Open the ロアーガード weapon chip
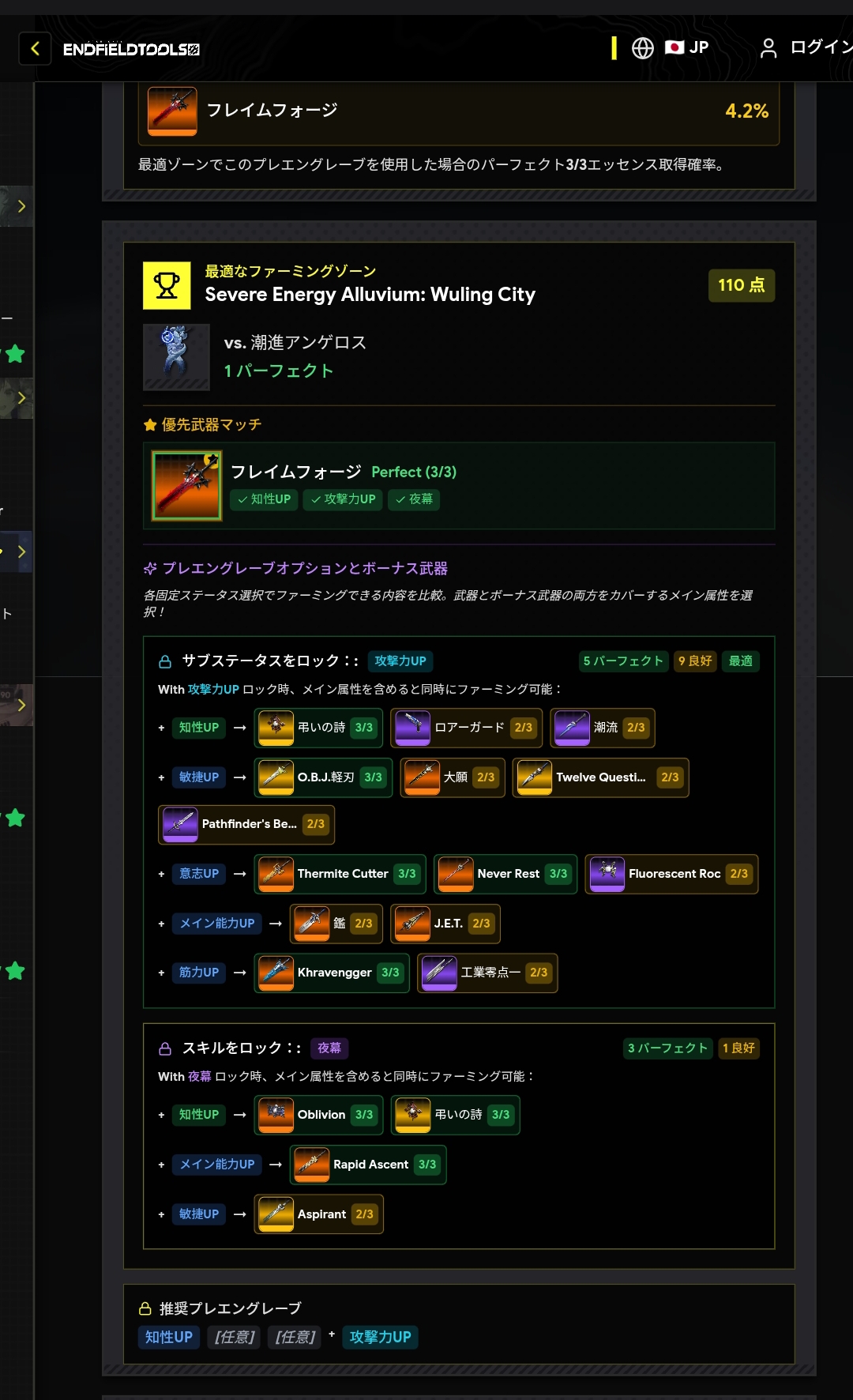 tap(466, 728)
